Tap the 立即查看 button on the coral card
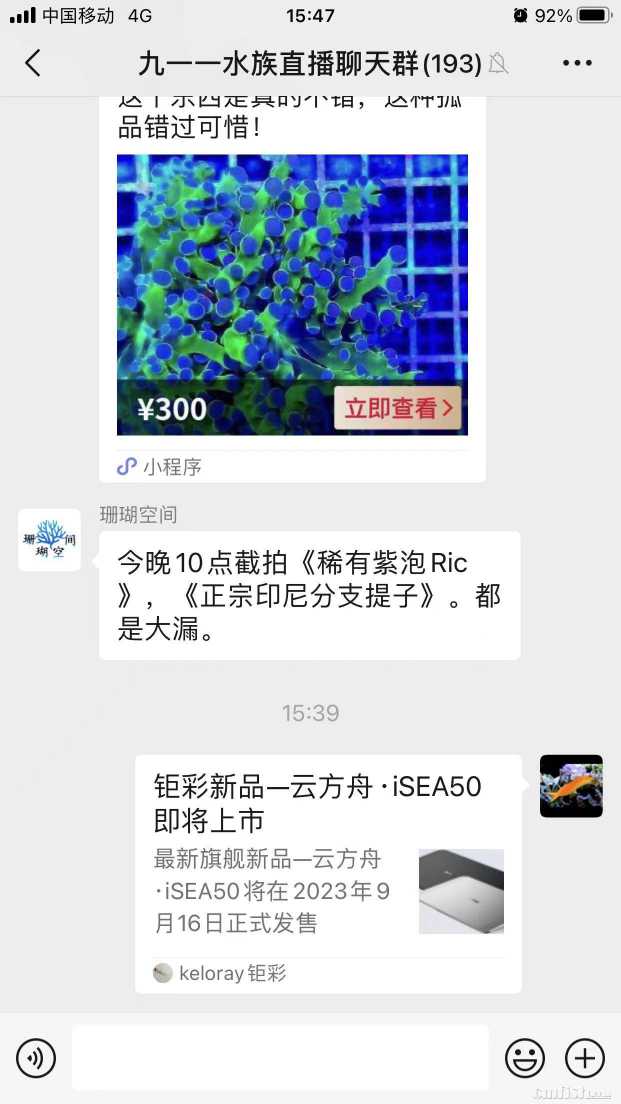 [x=397, y=408]
